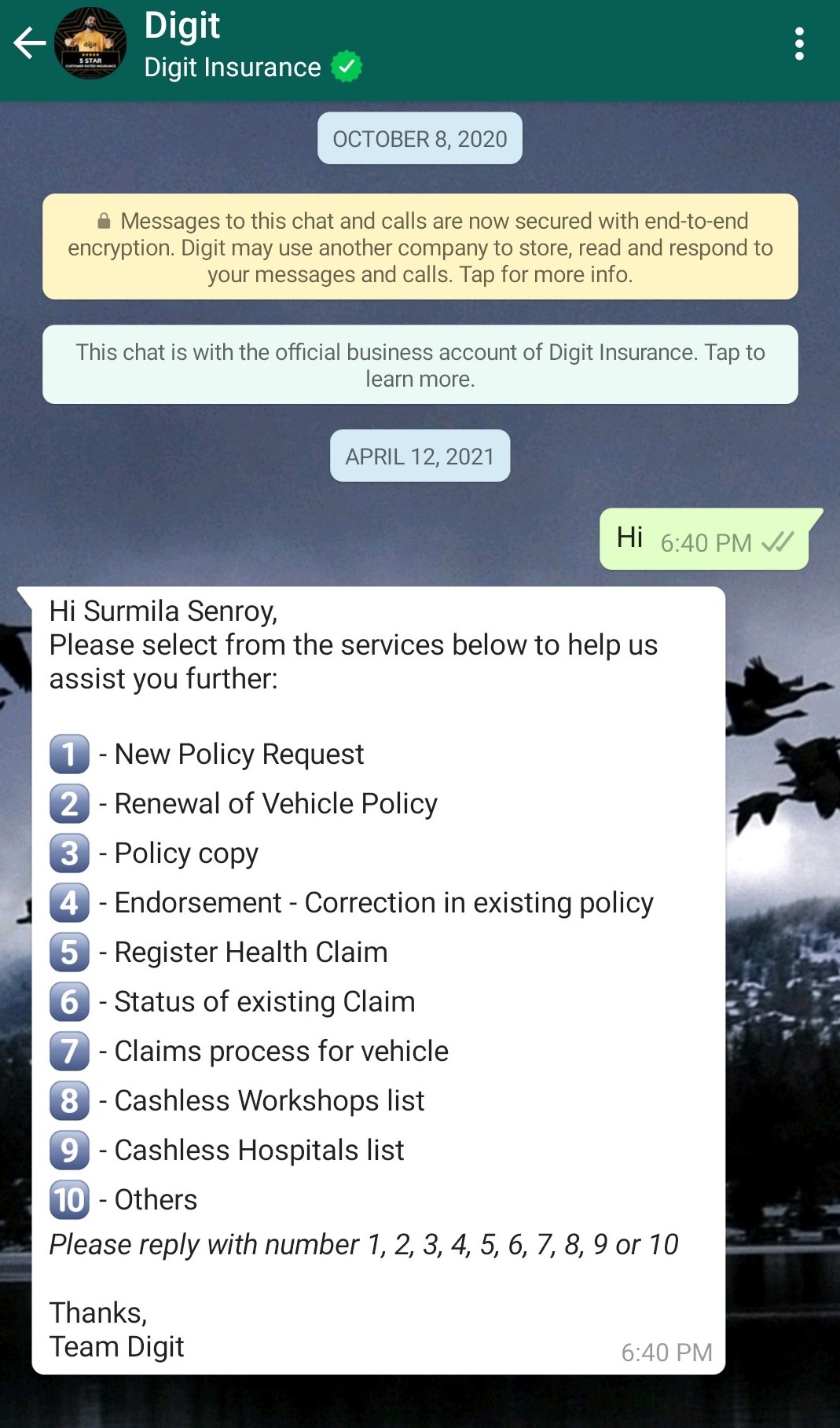This screenshot has width=840, height=1428.
Task: Open the three-dot overflow menu
Action: tap(798, 44)
